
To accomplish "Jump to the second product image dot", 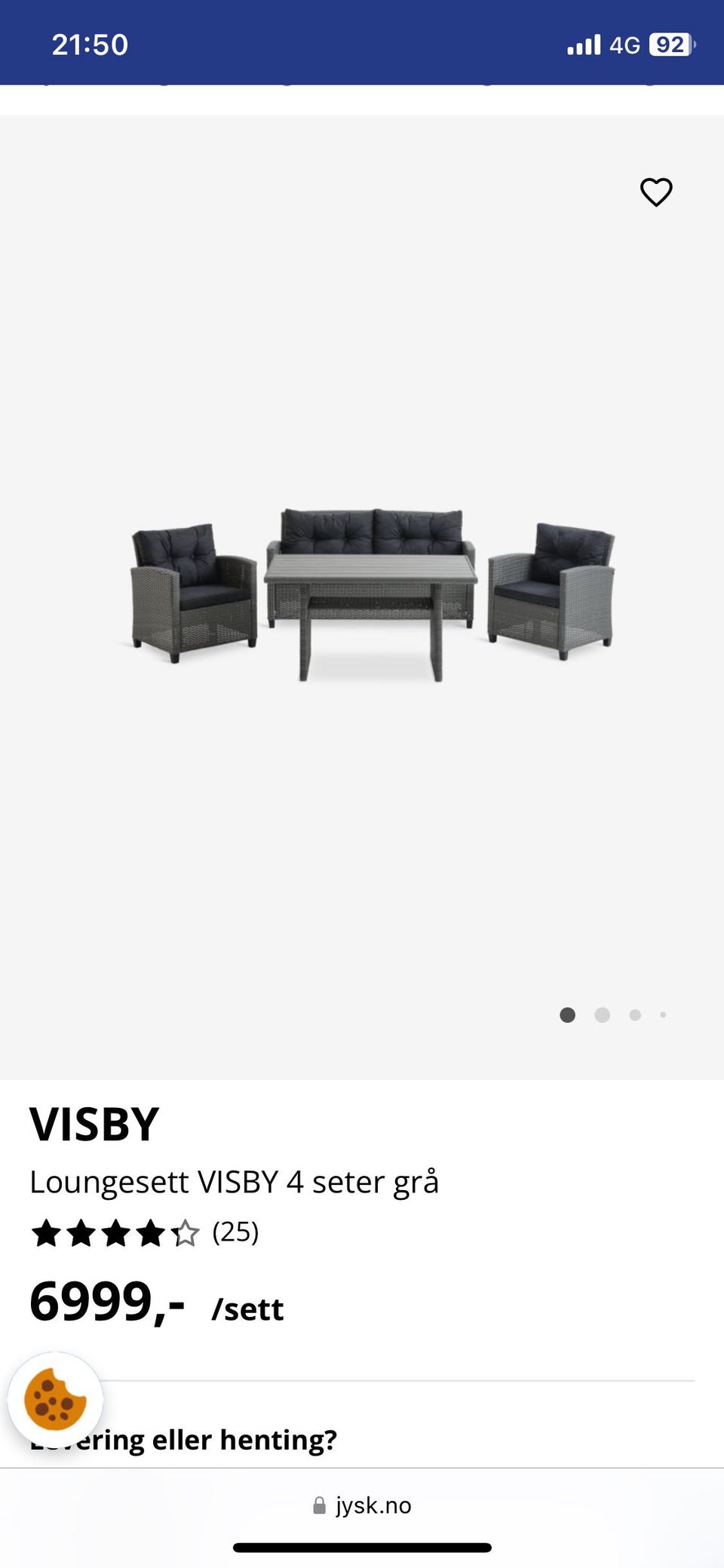I will pyautogui.click(x=602, y=1015).
